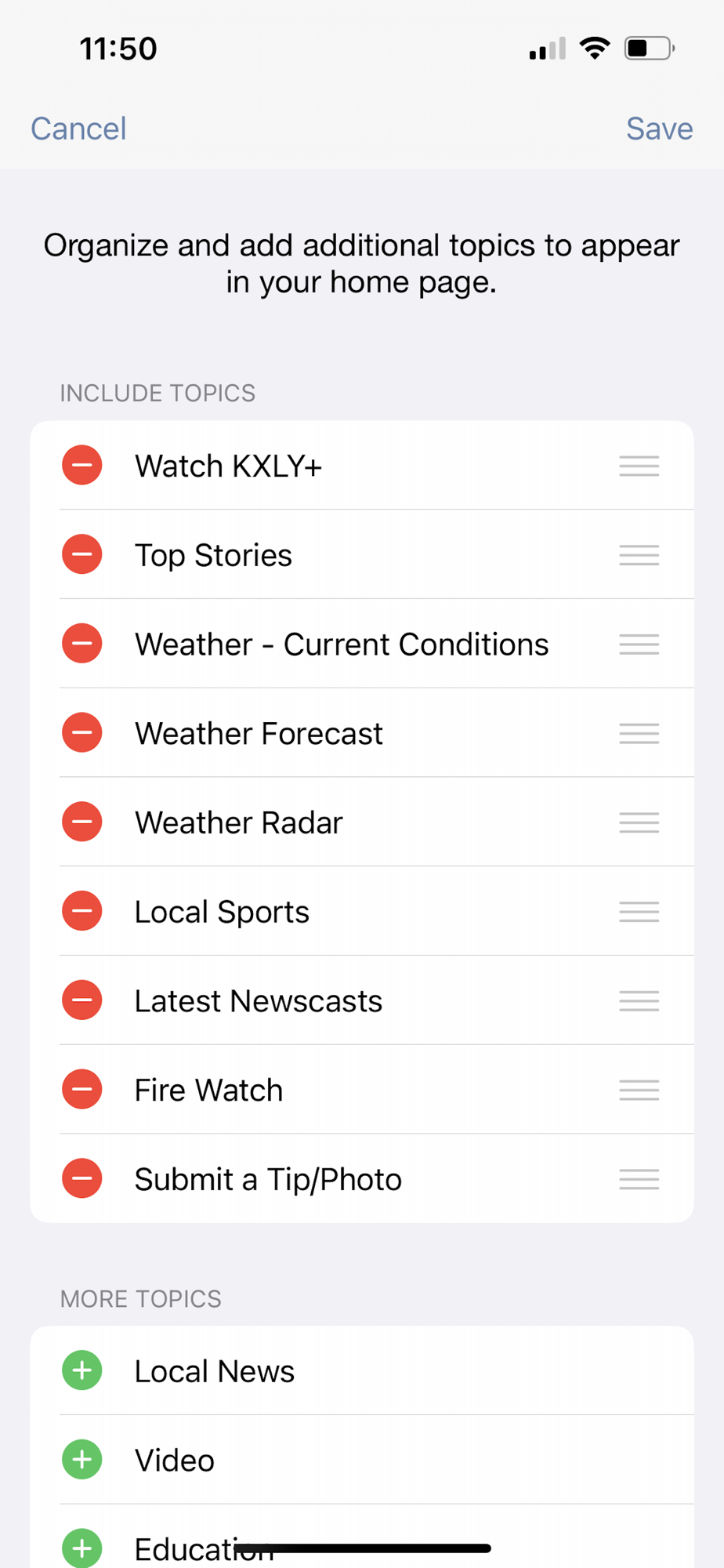Remove Local Sports topic
The image size is (724, 1568).
pos(82,911)
